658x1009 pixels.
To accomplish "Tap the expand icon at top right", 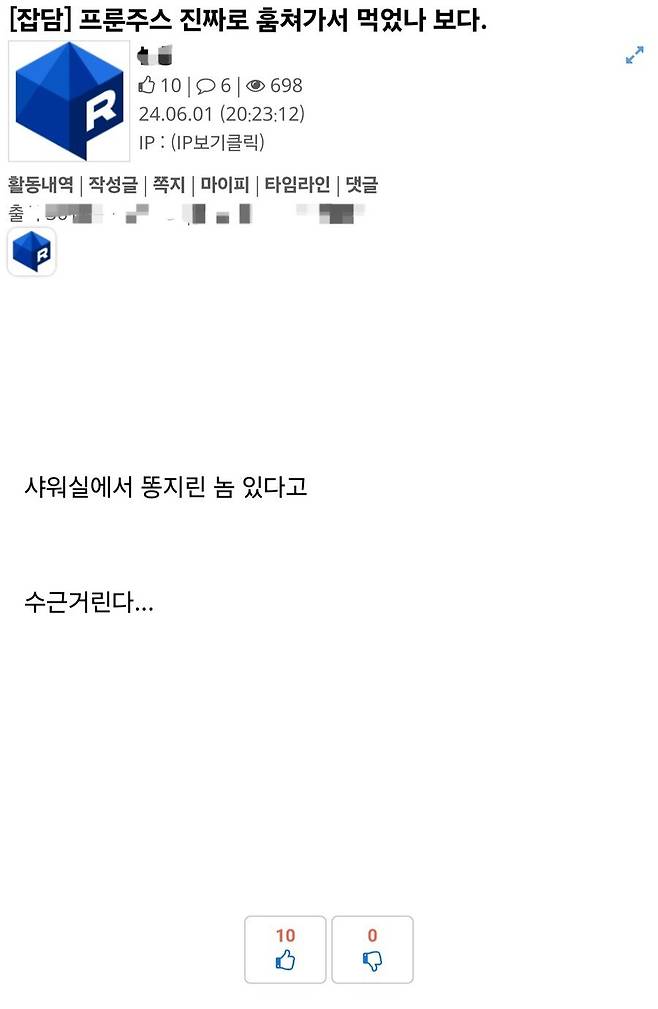I will pyautogui.click(x=634, y=56).
